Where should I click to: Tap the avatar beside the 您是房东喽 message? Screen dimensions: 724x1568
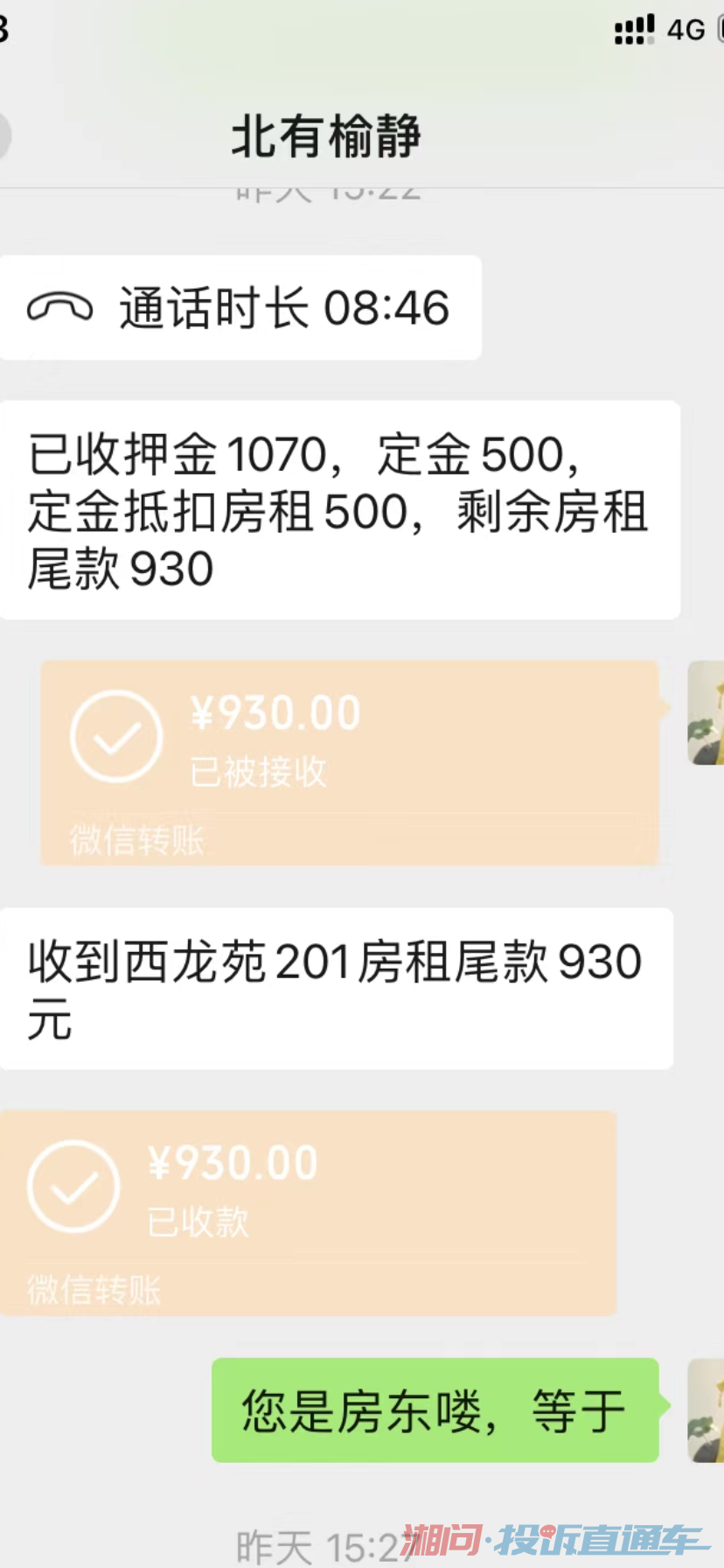tap(707, 1410)
